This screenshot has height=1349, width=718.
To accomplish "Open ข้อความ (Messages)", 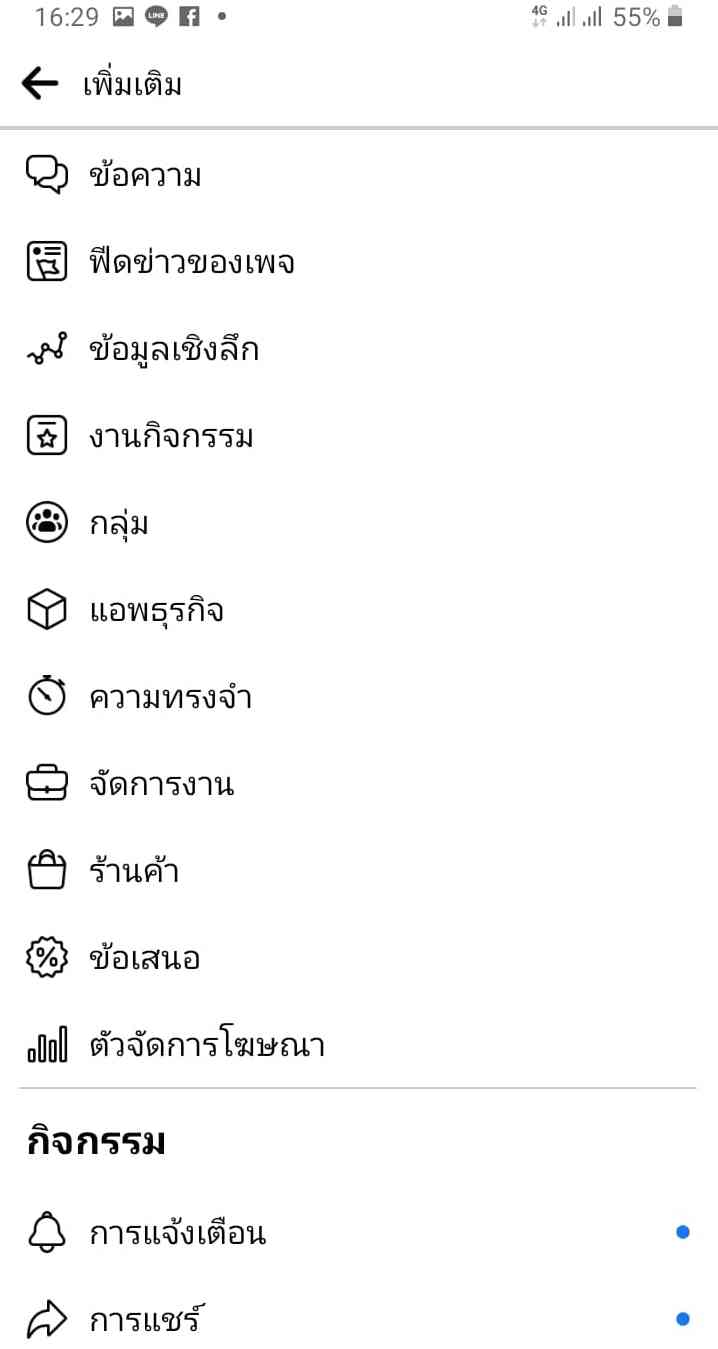I will pos(146,176).
